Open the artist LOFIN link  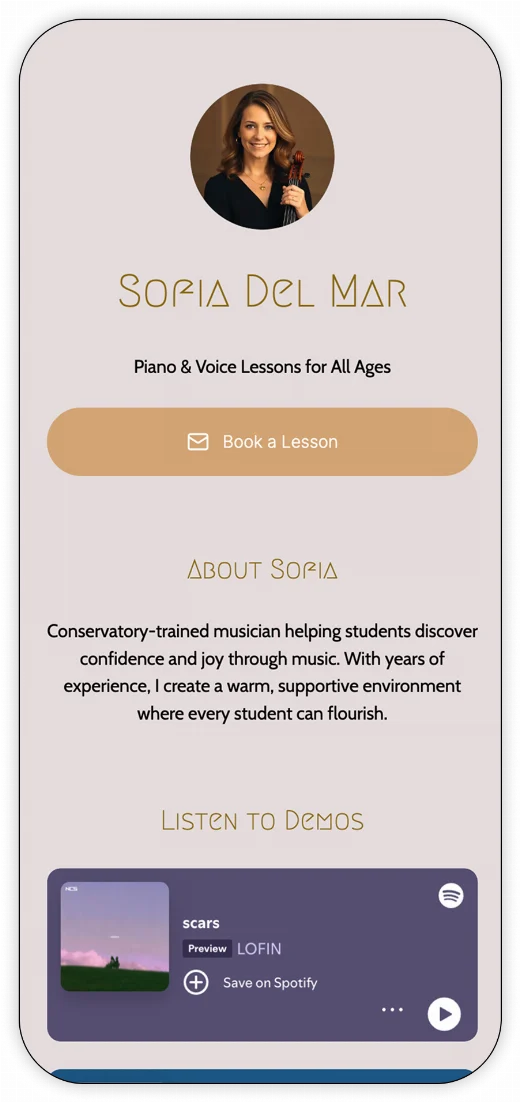pyautogui.click(x=259, y=949)
